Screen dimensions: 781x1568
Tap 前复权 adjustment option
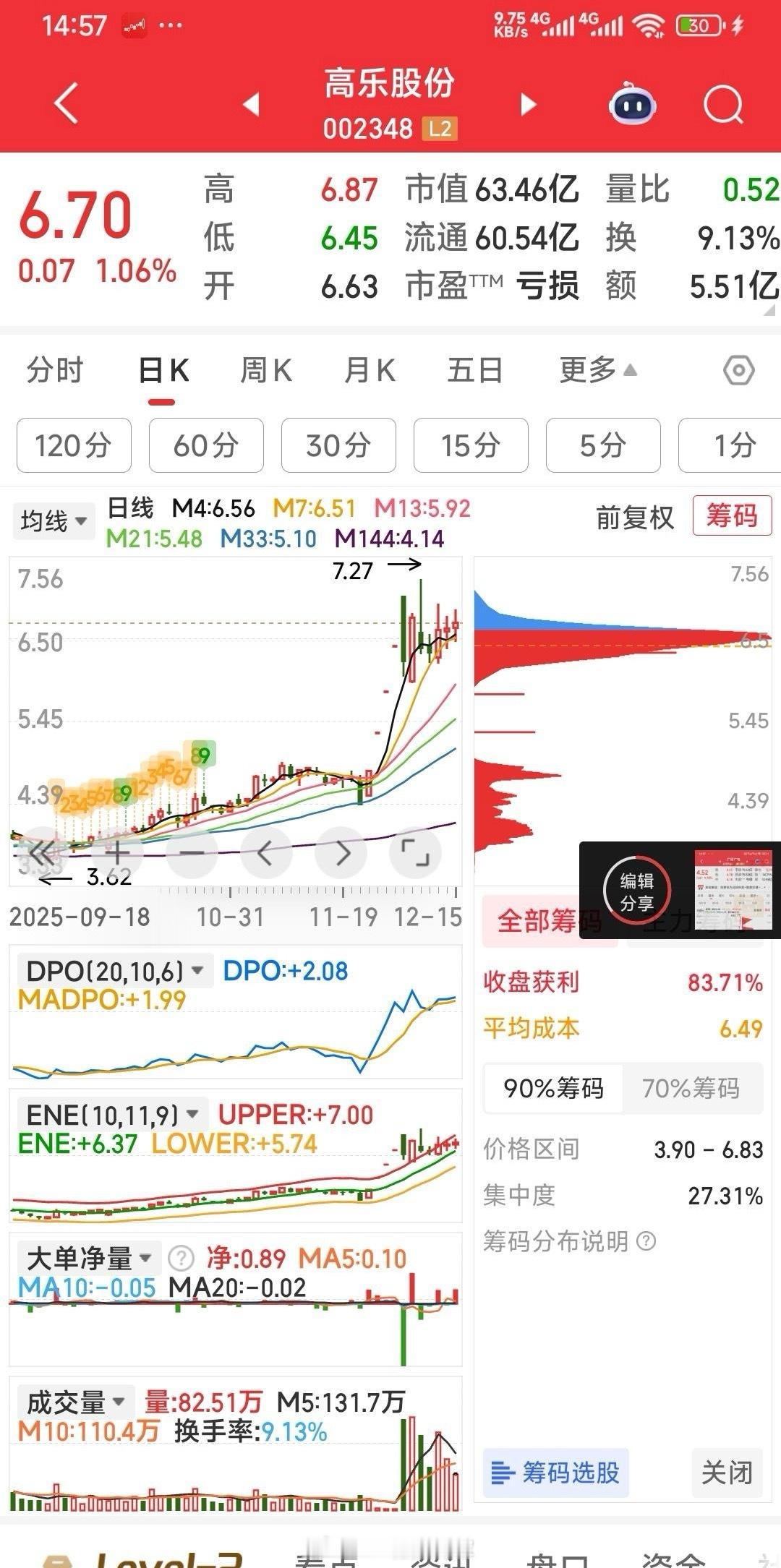click(x=634, y=518)
